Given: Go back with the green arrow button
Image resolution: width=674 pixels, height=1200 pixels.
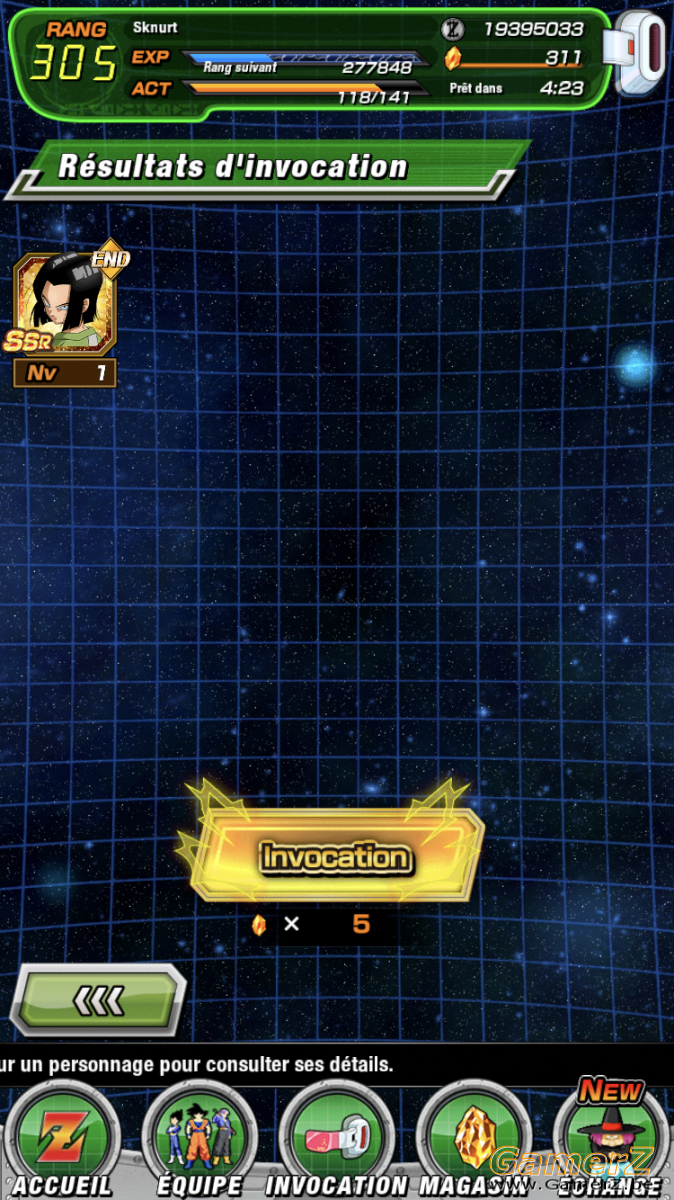Looking at the screenshot, I should coord(99,999).
